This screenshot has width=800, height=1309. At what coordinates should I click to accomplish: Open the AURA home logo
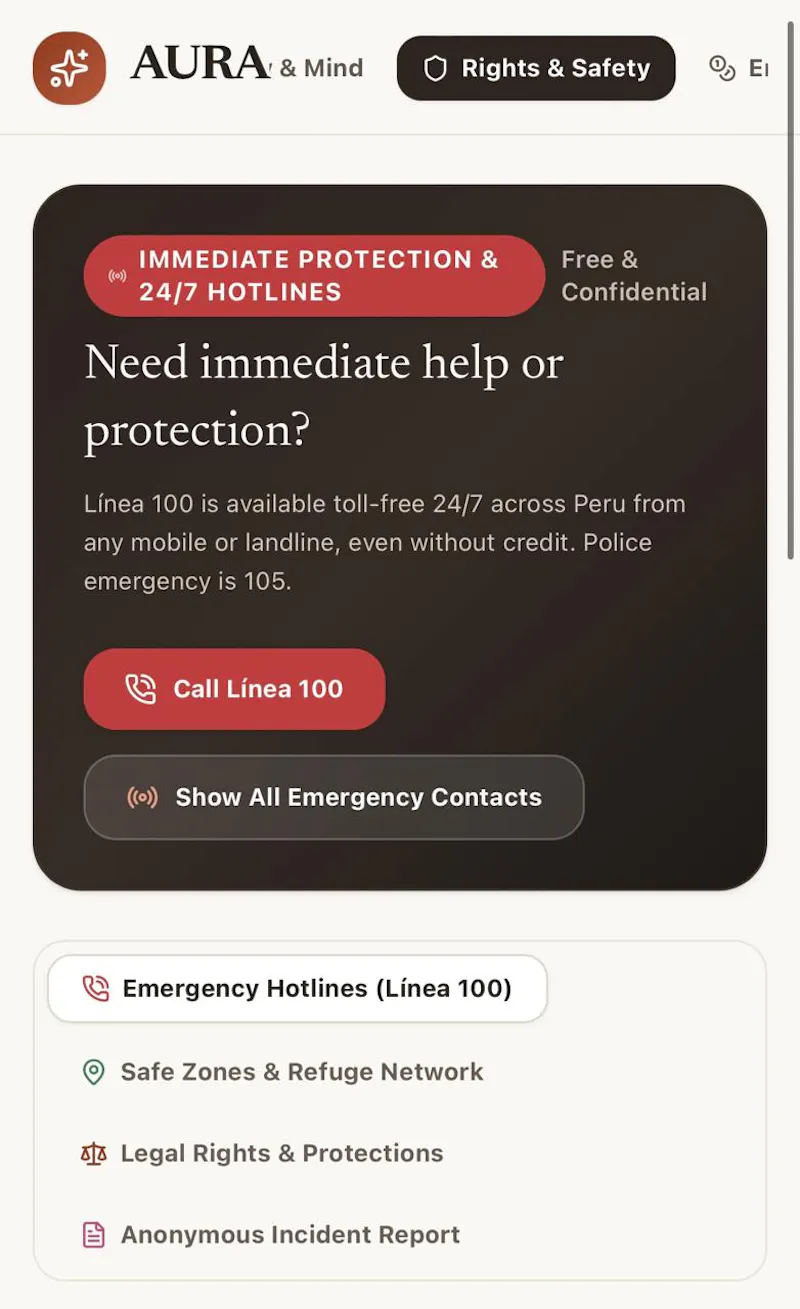tap(69, 68)
